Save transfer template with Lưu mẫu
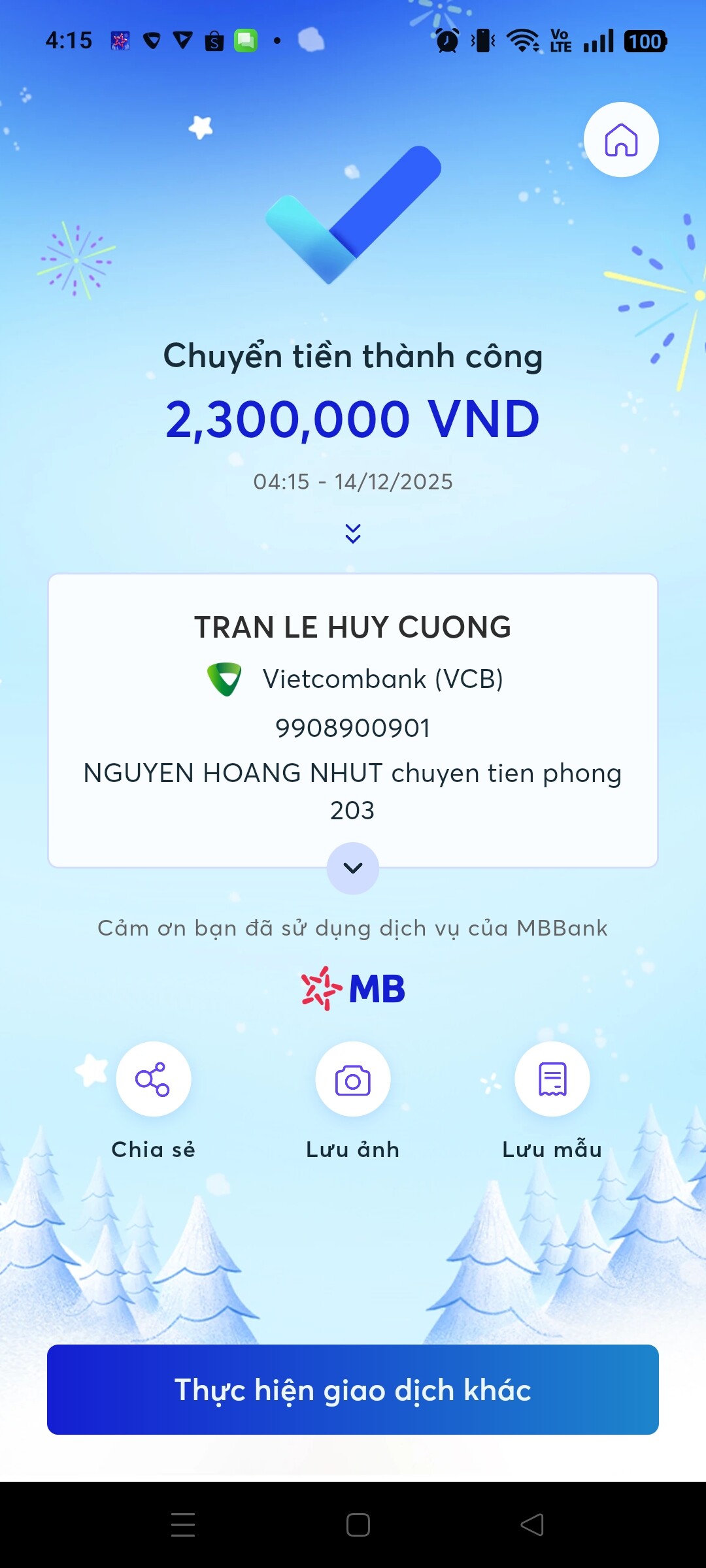Image resolution: width=706 pixels, height=1568 pixels. [552, 1079]
